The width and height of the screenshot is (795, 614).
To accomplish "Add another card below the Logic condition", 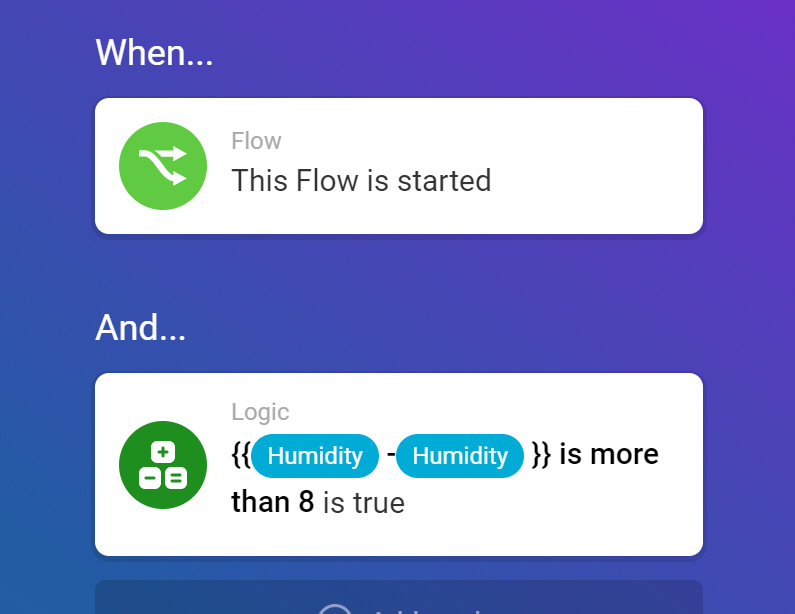I will coord(398,603).
